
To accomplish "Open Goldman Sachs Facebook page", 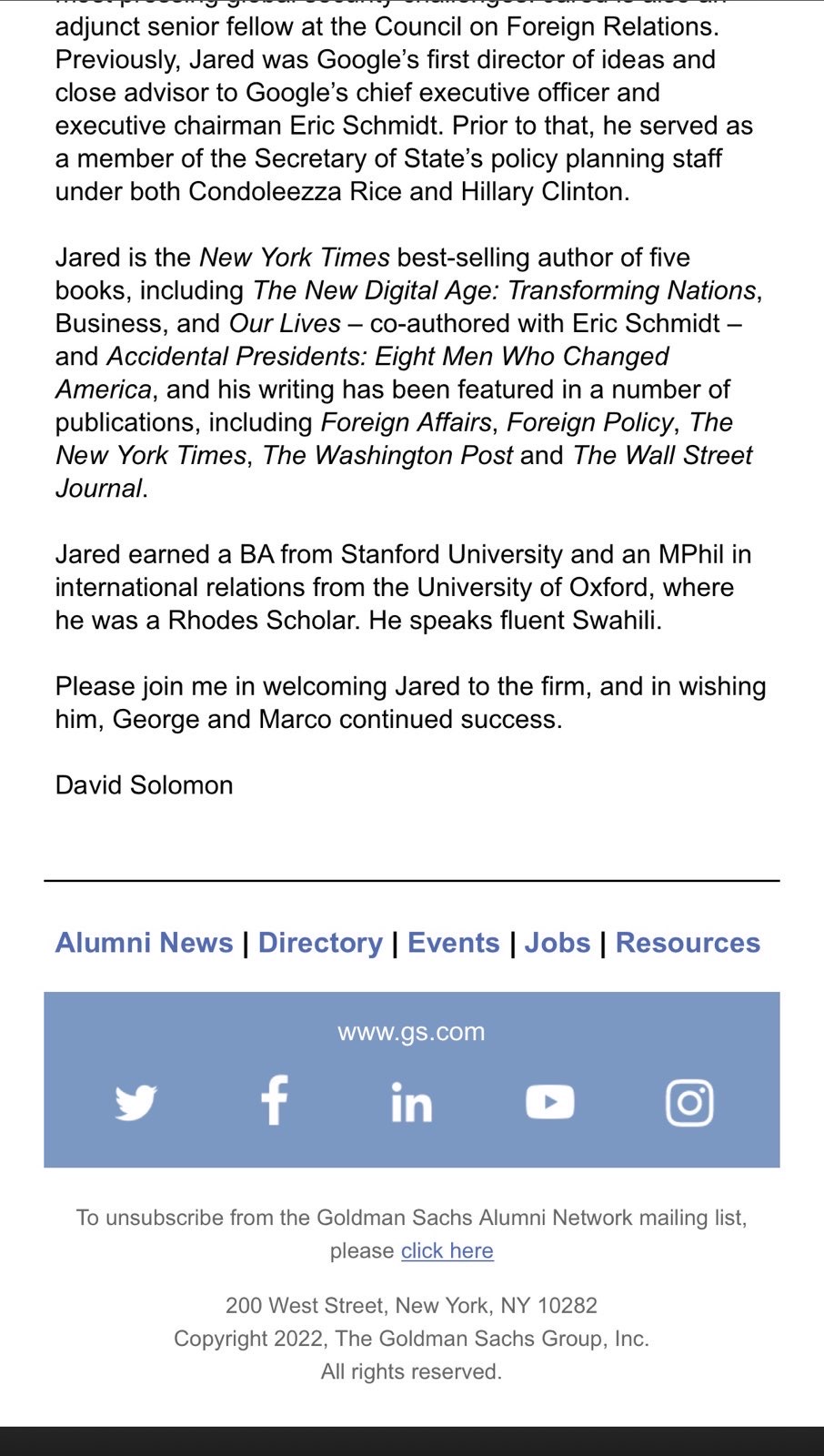I will coord(274,1101).
